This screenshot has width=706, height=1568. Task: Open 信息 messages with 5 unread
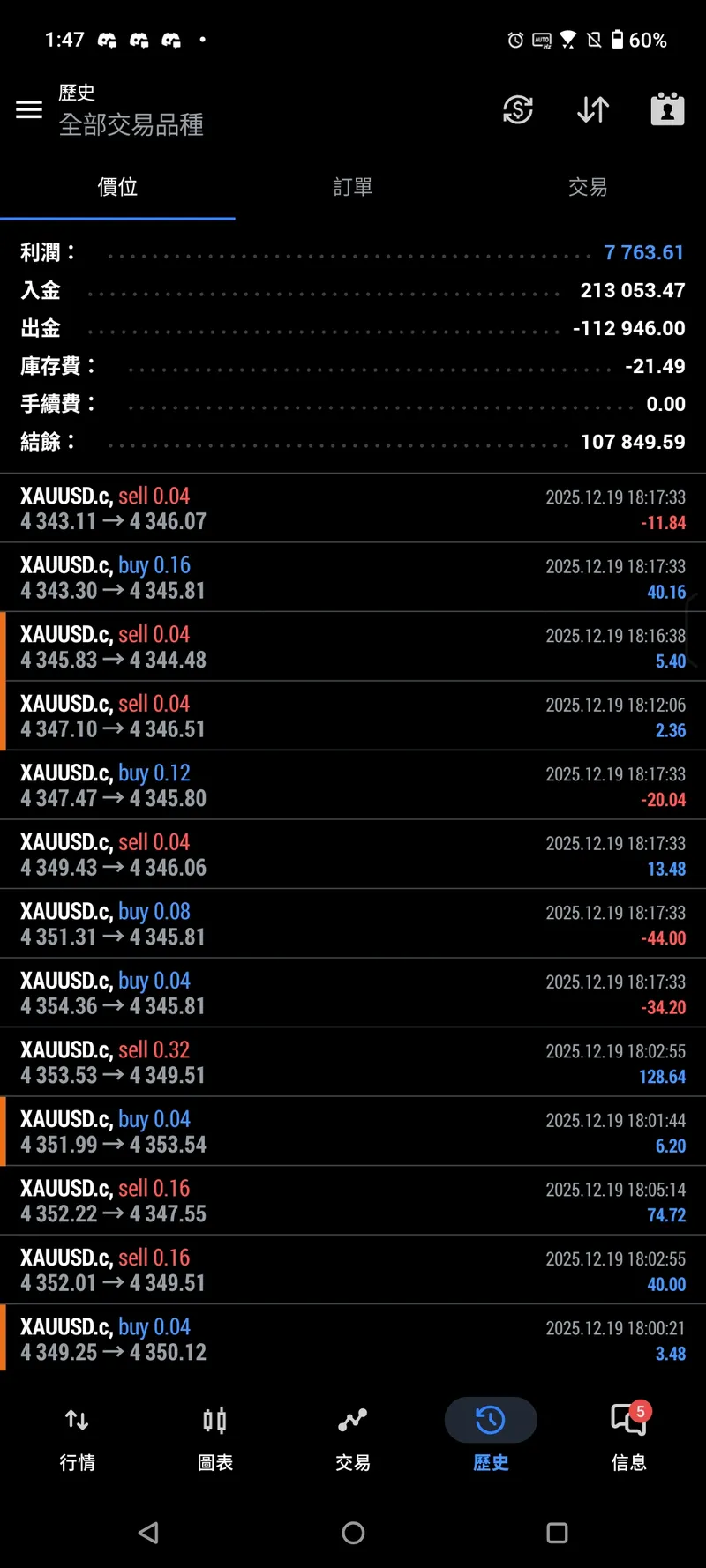628,1437
